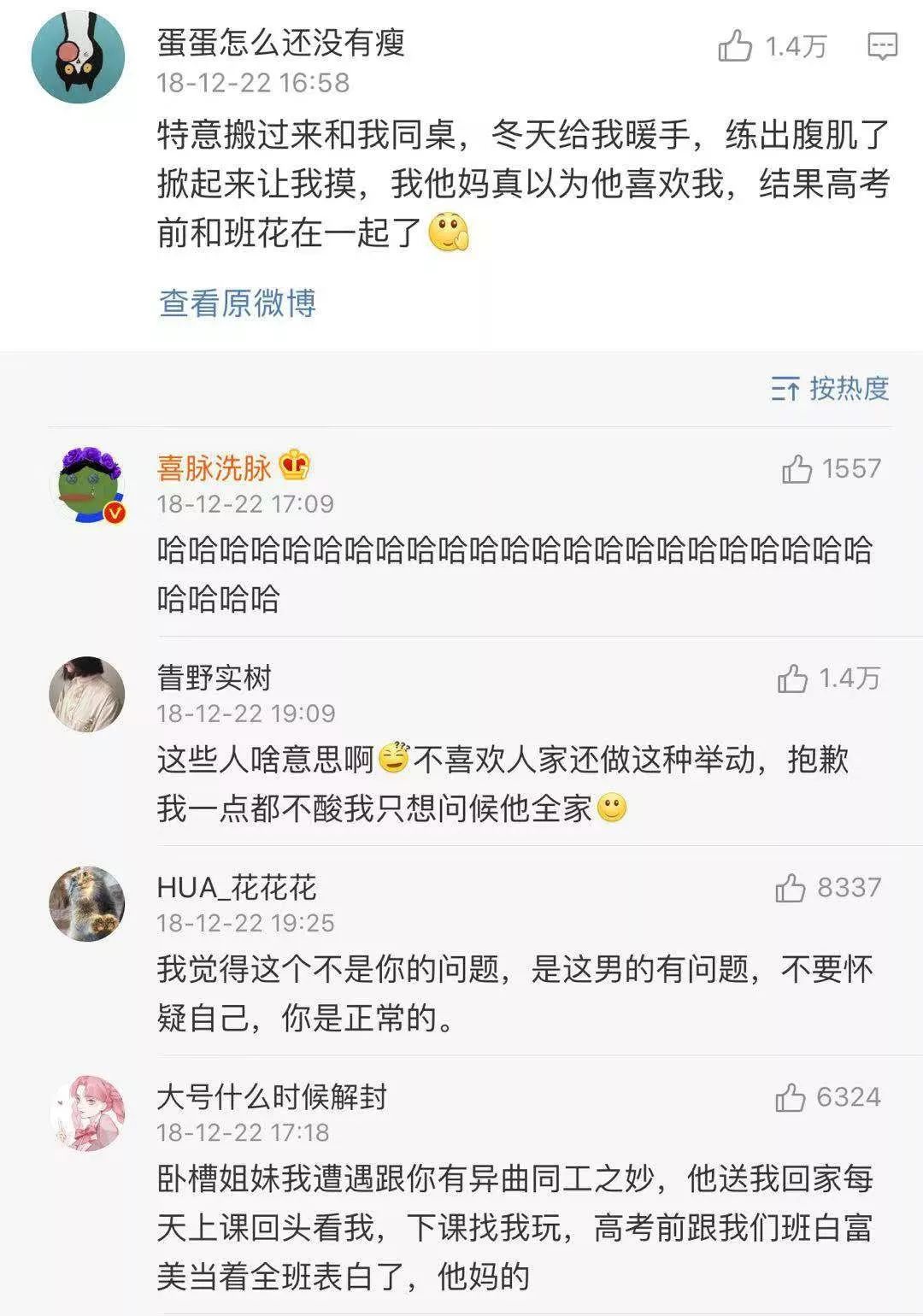This screenshot has width=923, height=1316.
Task: Open 蛋蛋怎么还没有瘦's profile avatar
Action: [78, 56]
